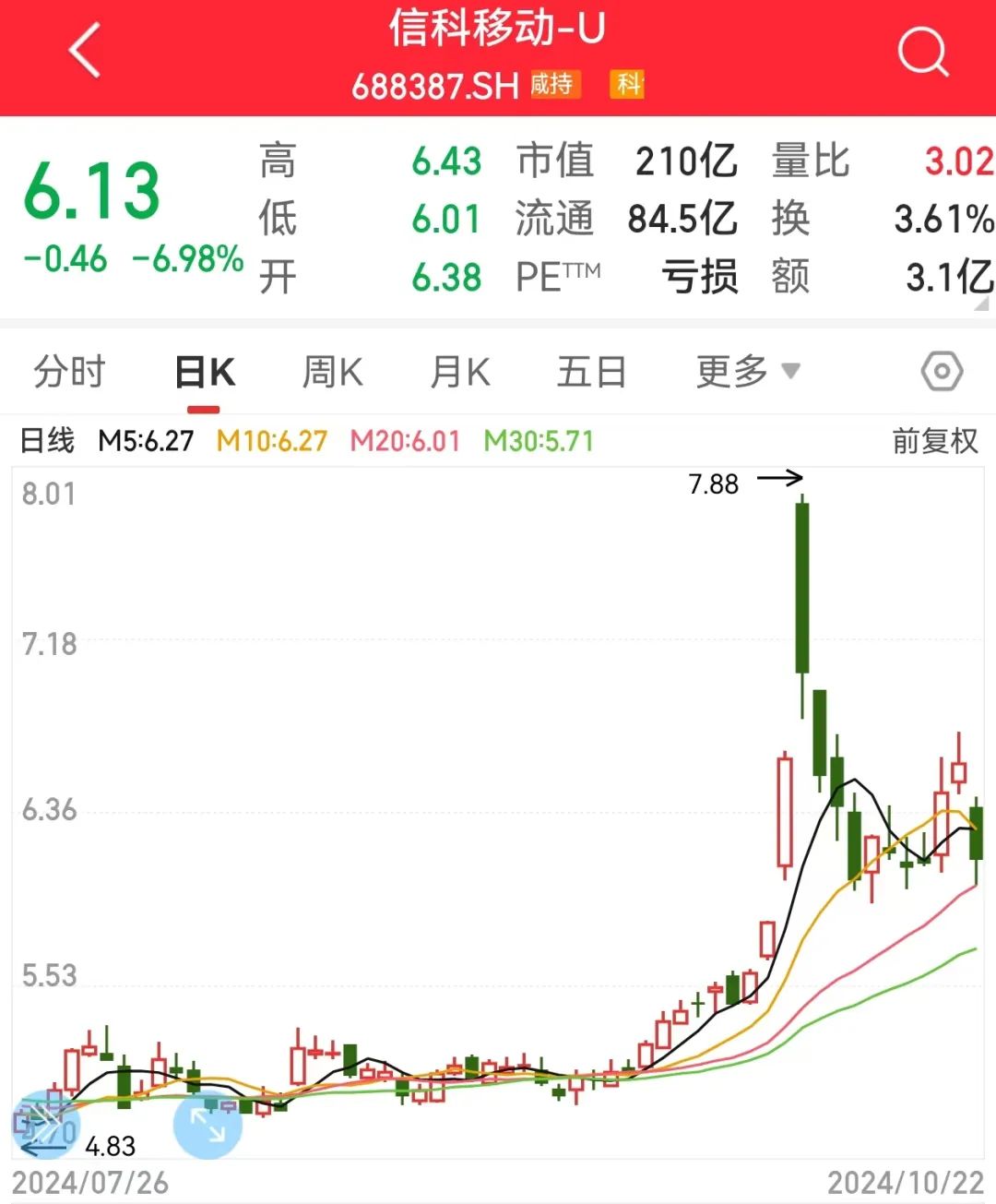Go back using the top-left arrow
This screenshot has width=996, height=1204.
[85, 51]
